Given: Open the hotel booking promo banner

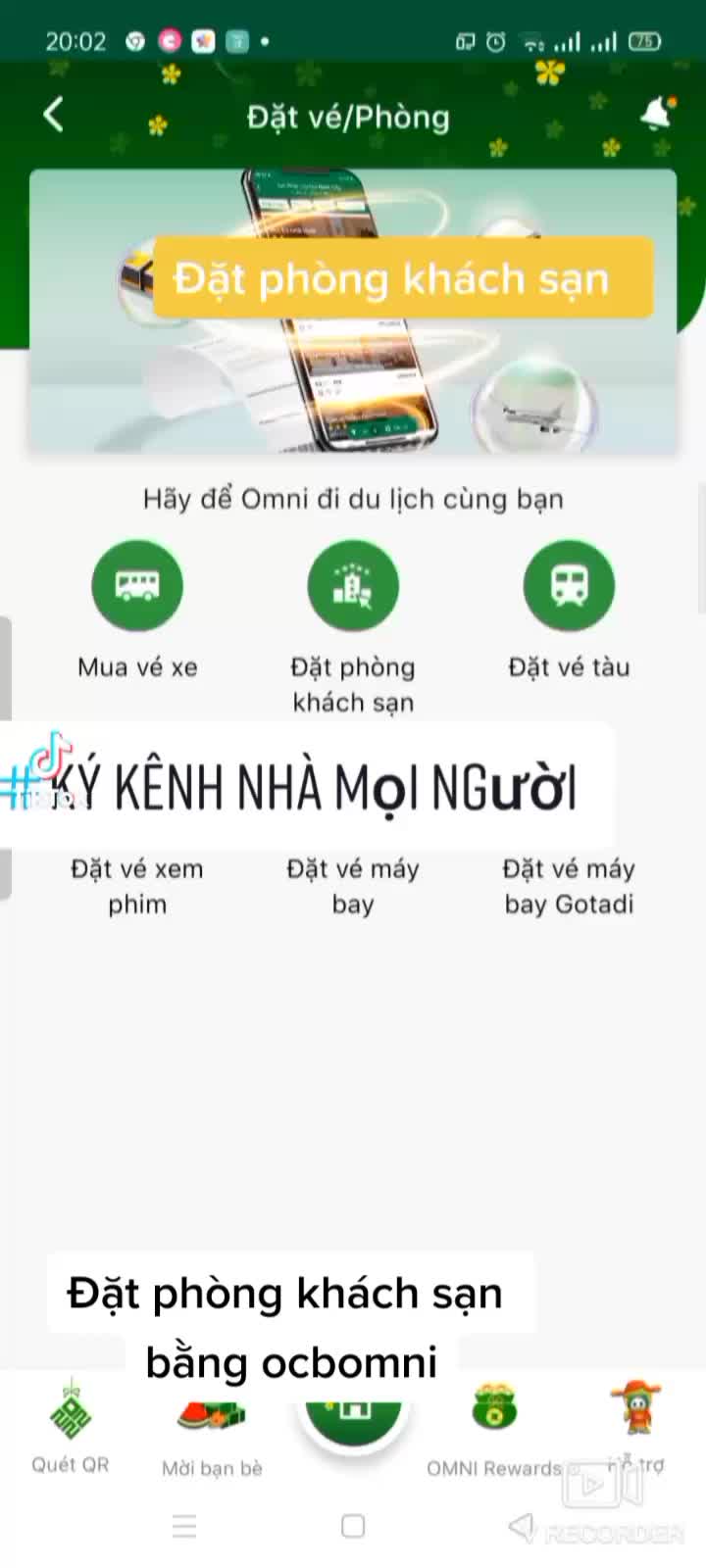Looking at the screenshot, I should tap(353, 312).
